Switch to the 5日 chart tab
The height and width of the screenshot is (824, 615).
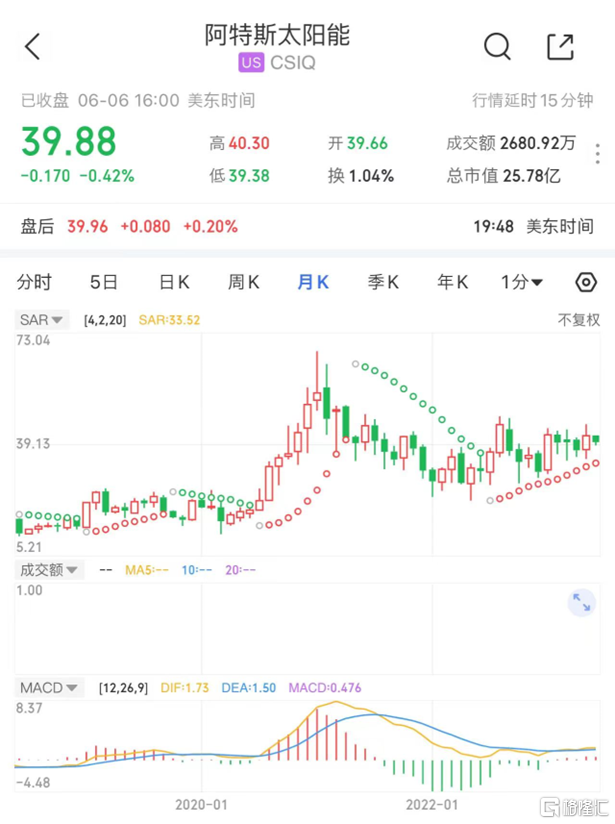[104, 282]
